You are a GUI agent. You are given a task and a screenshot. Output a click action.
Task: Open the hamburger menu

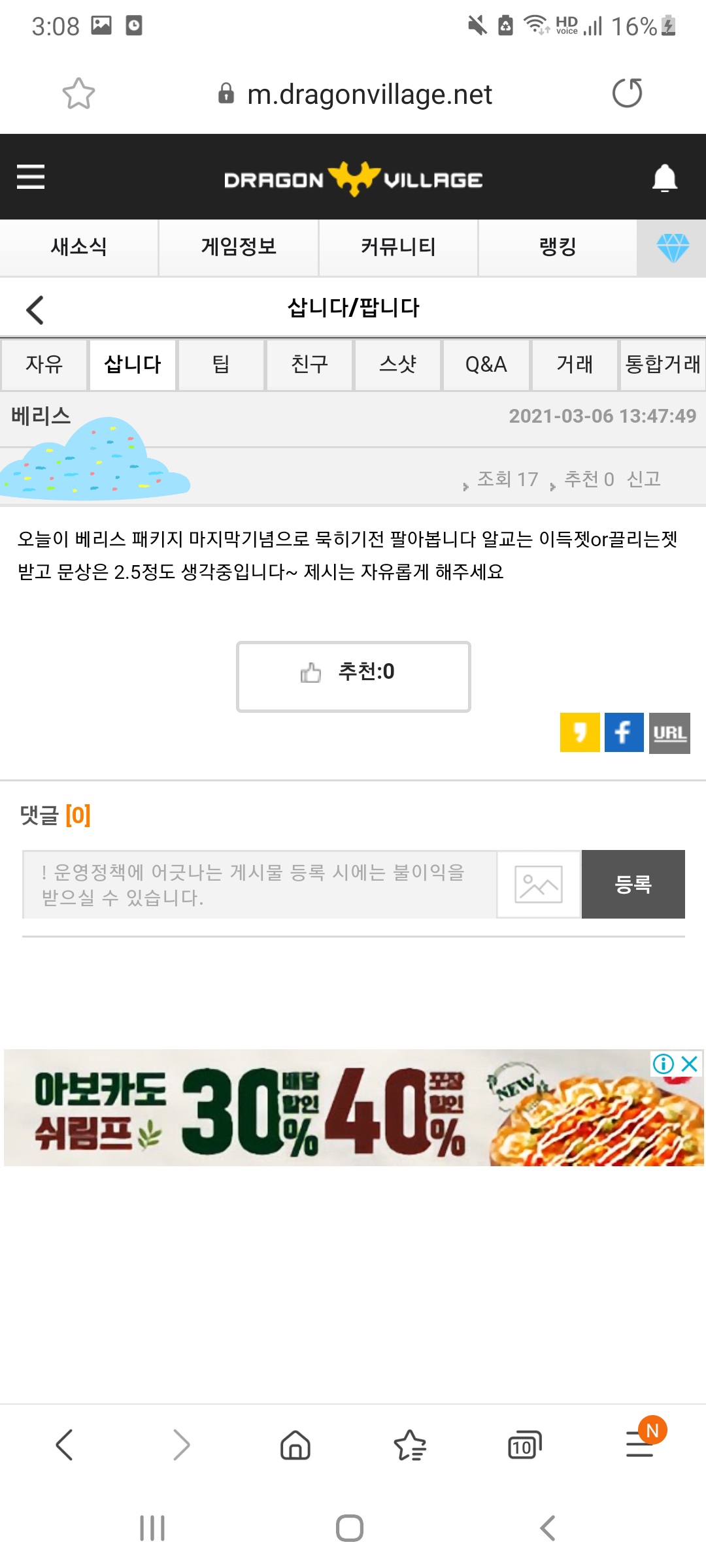coord(31,177)
